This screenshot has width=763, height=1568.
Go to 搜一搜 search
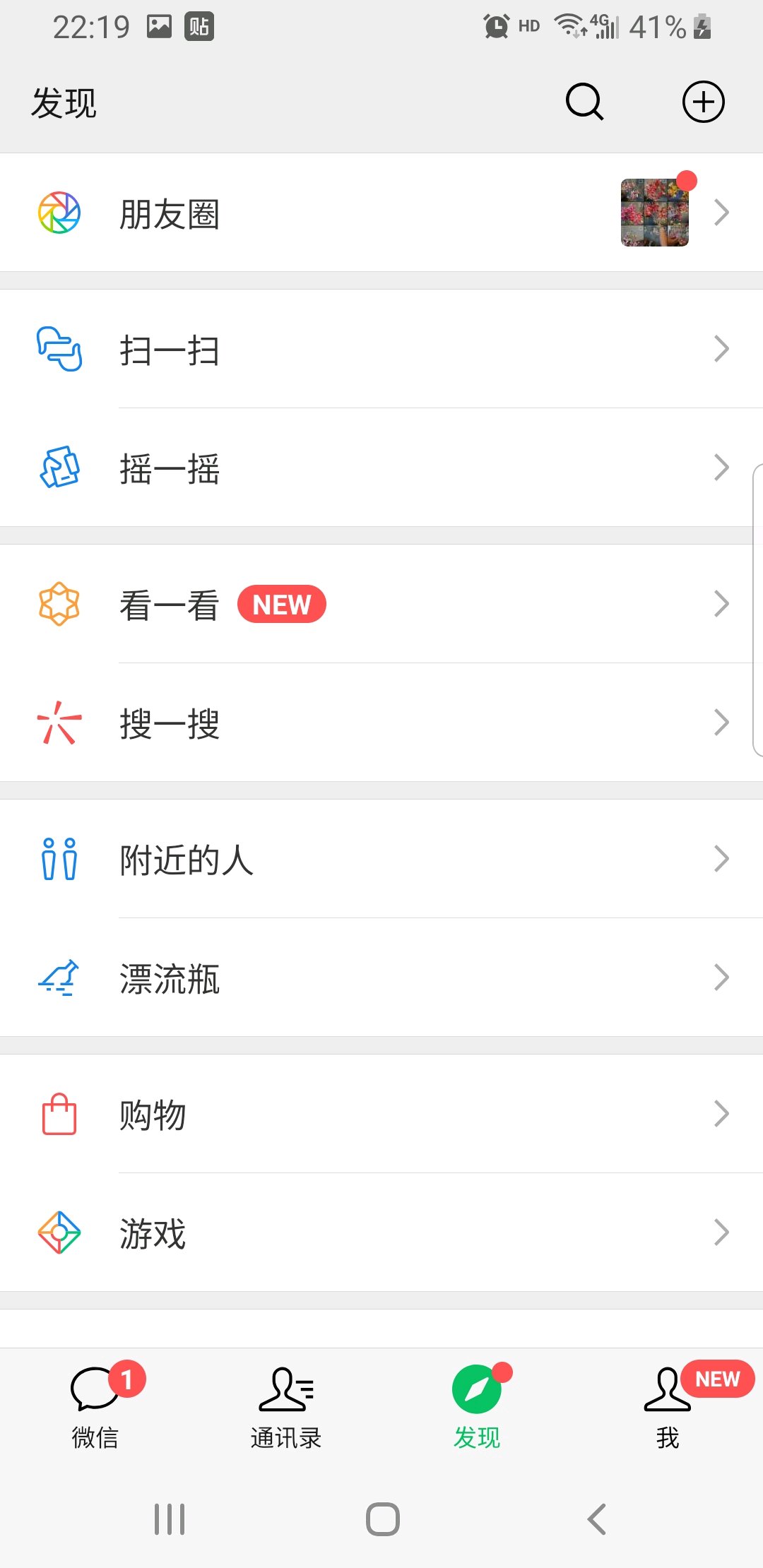[381, 723]
